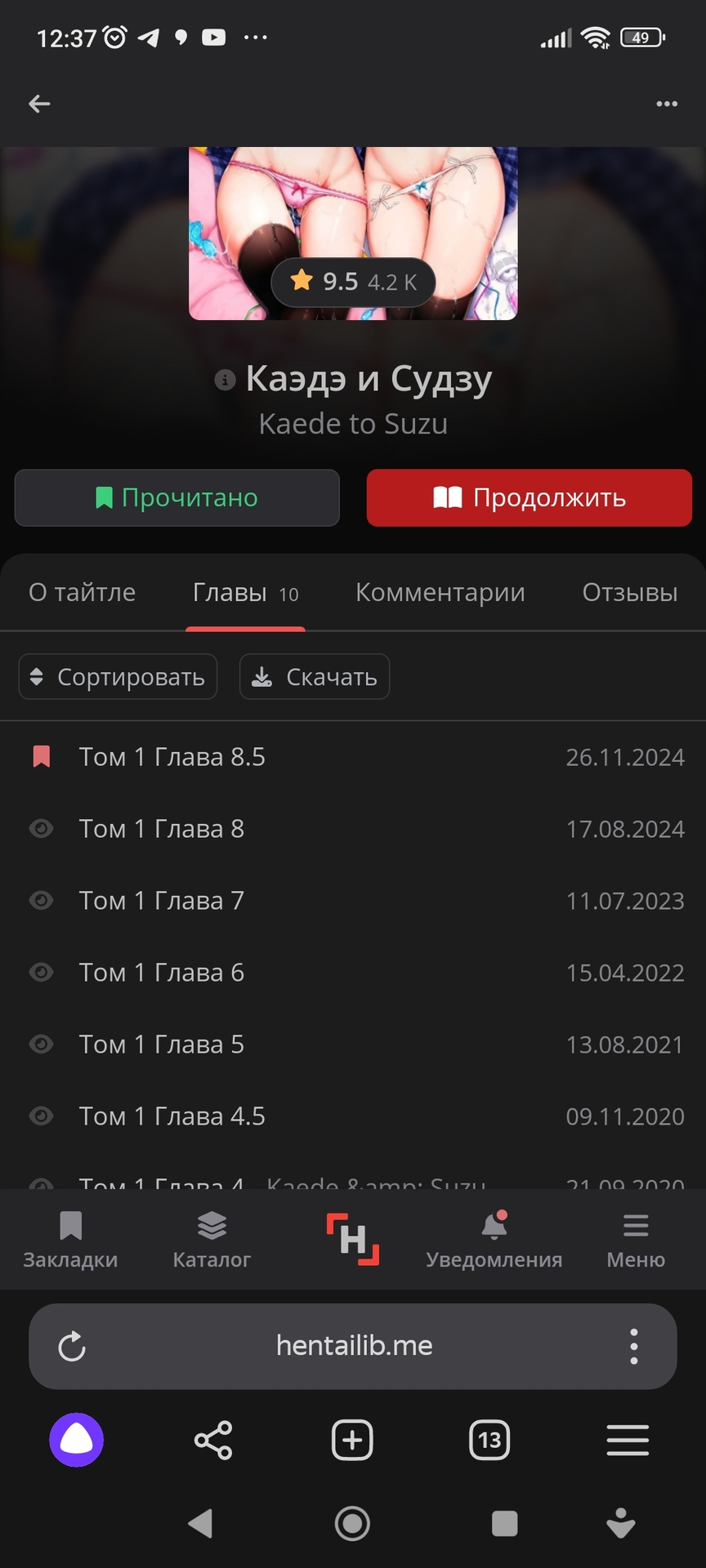Tap the info icon beside the title
The height and width of the screenshot is (1568, 706).
pyautogui.click(x=225, y=380)
